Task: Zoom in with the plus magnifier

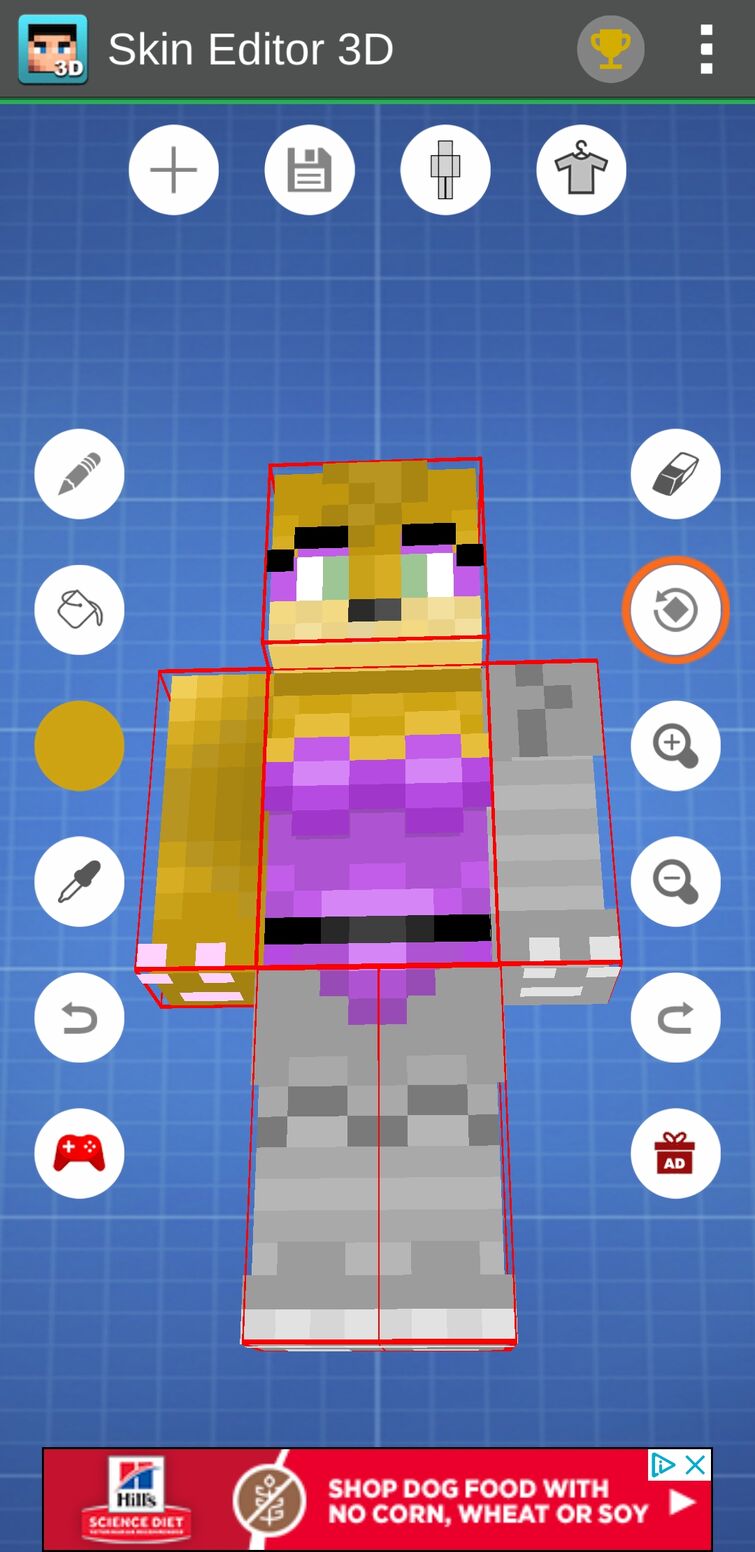Action: (x=675, y=746)
